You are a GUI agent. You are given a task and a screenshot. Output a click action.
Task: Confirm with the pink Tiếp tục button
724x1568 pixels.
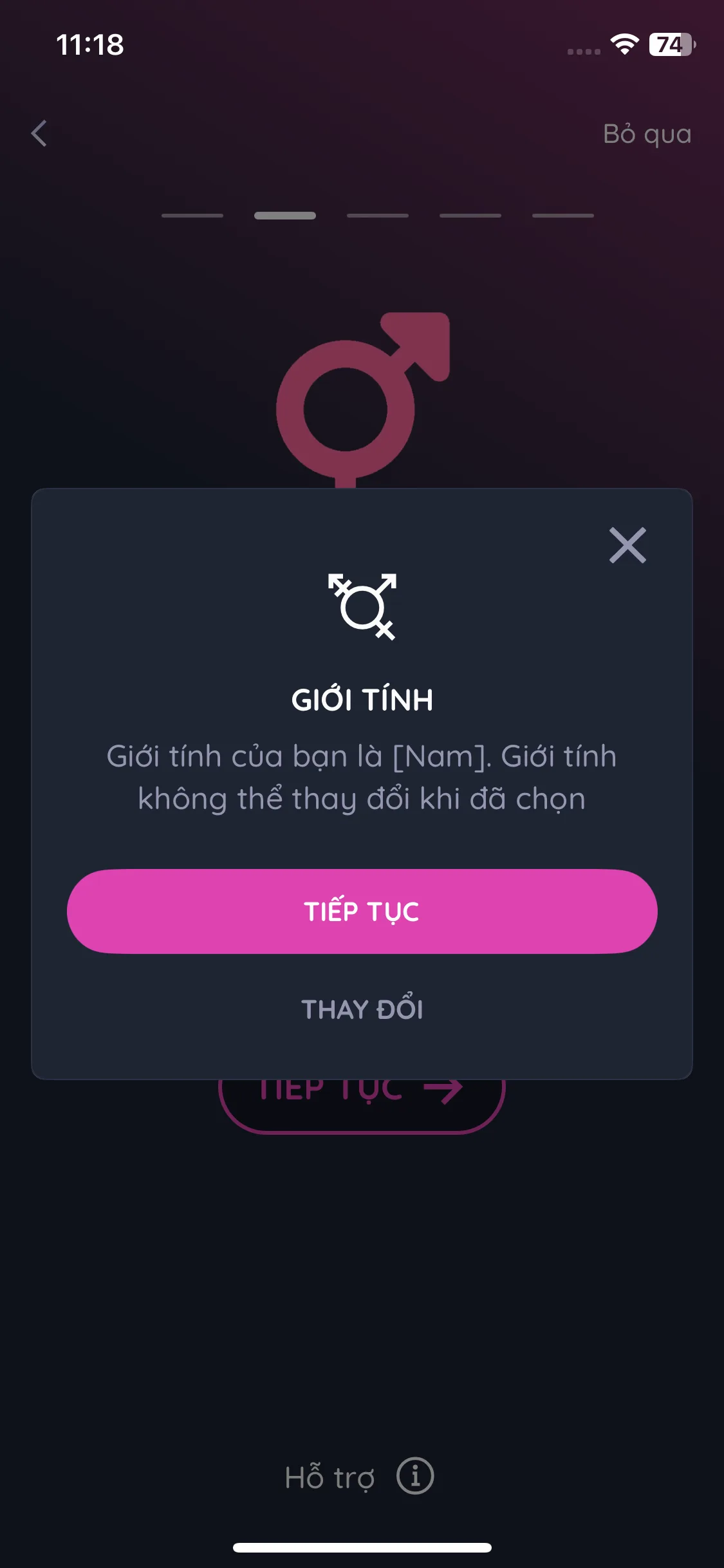click(362, 911)
